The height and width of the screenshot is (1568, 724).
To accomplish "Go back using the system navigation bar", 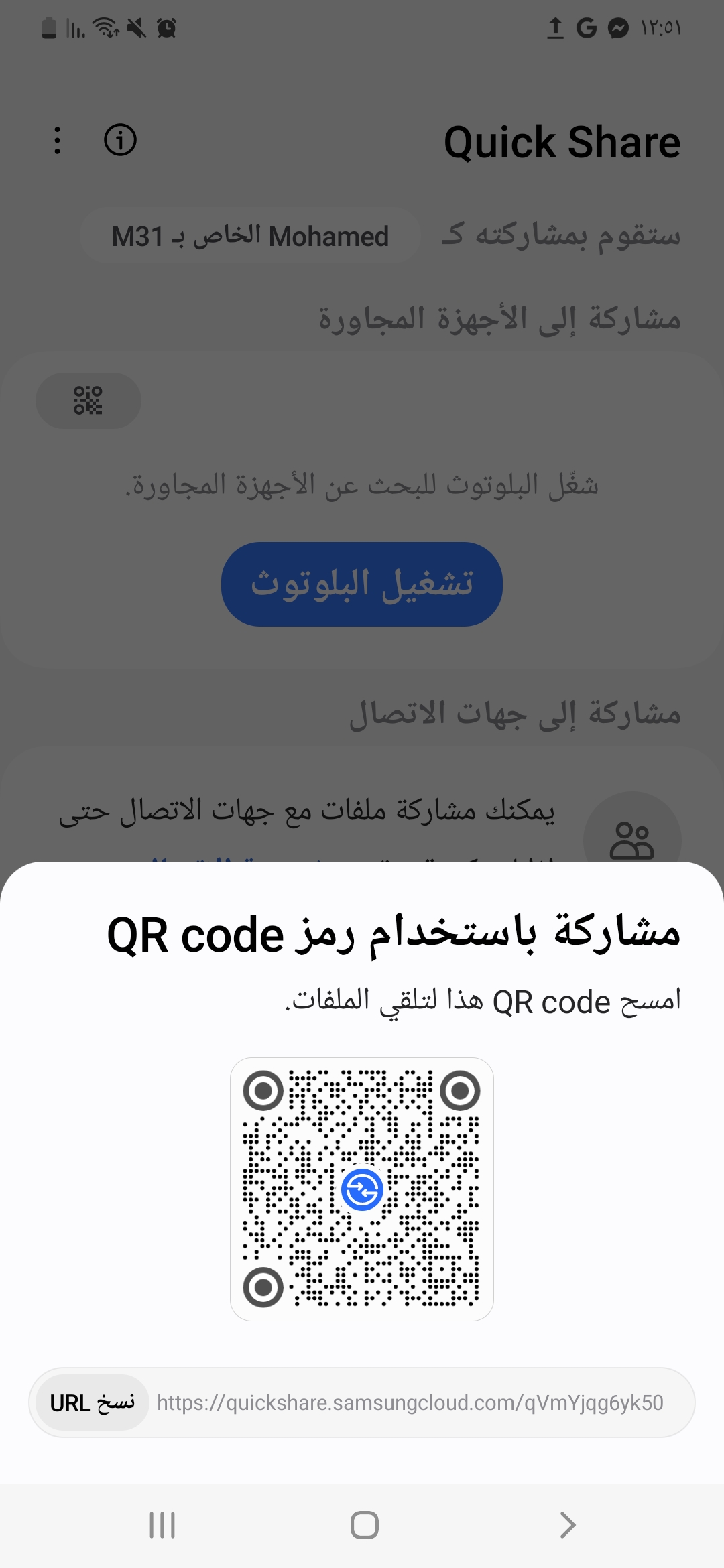I will pyautogui.click(x=567, y=1525).
